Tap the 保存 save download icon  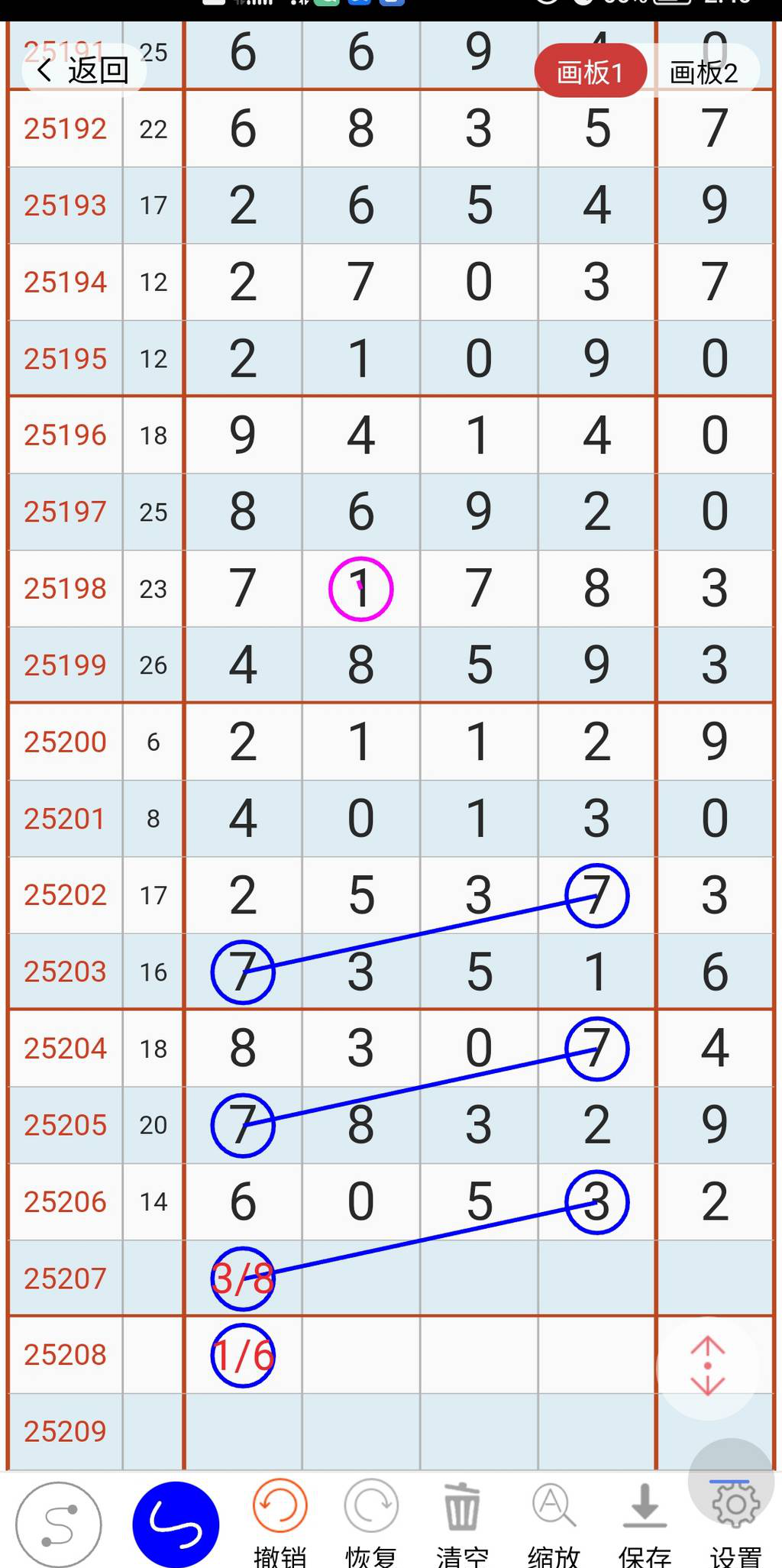642,1505
